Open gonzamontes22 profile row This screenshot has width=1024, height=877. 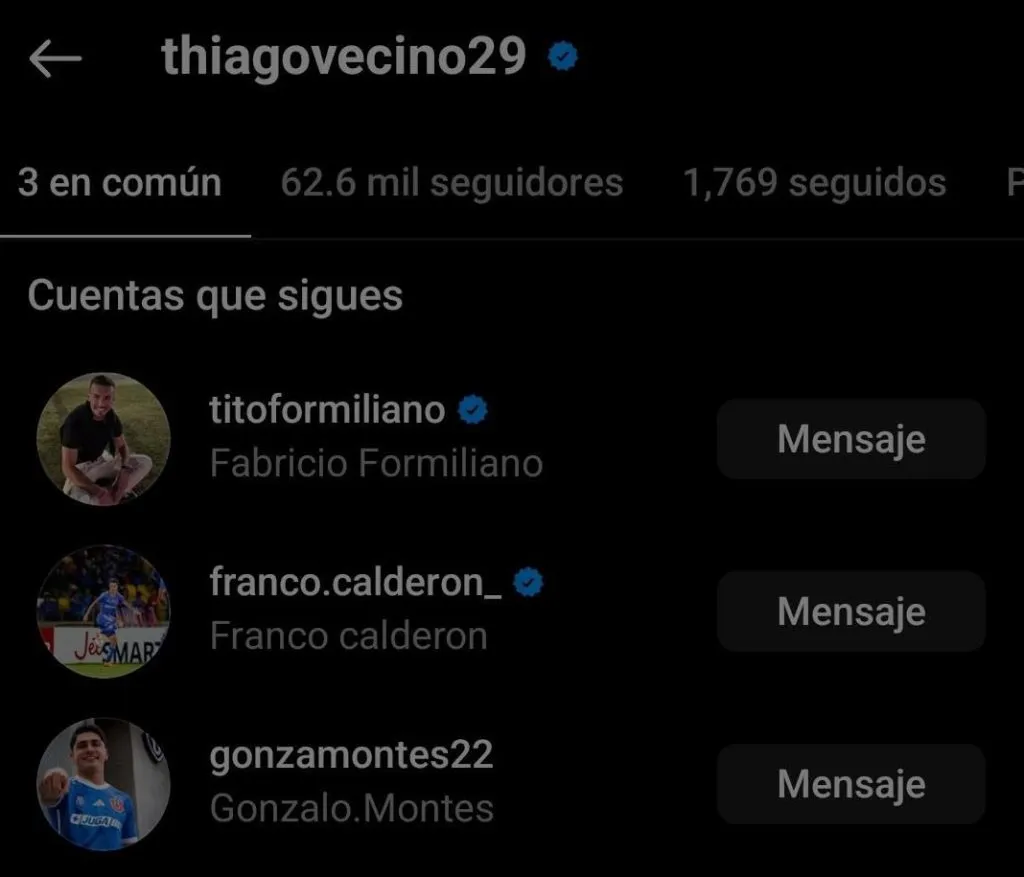351,781
